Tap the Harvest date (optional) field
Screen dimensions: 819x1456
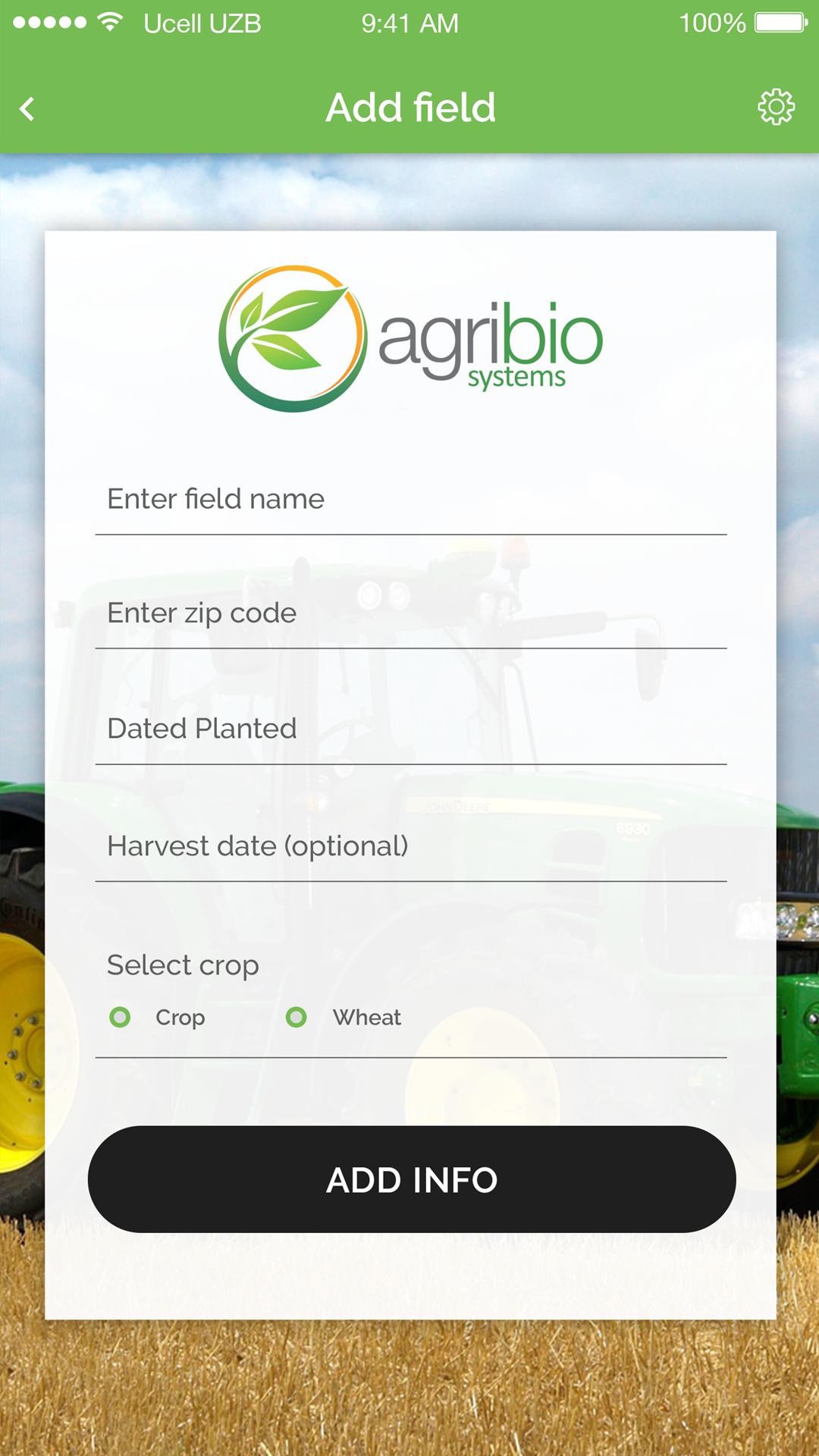click(409, 846)
